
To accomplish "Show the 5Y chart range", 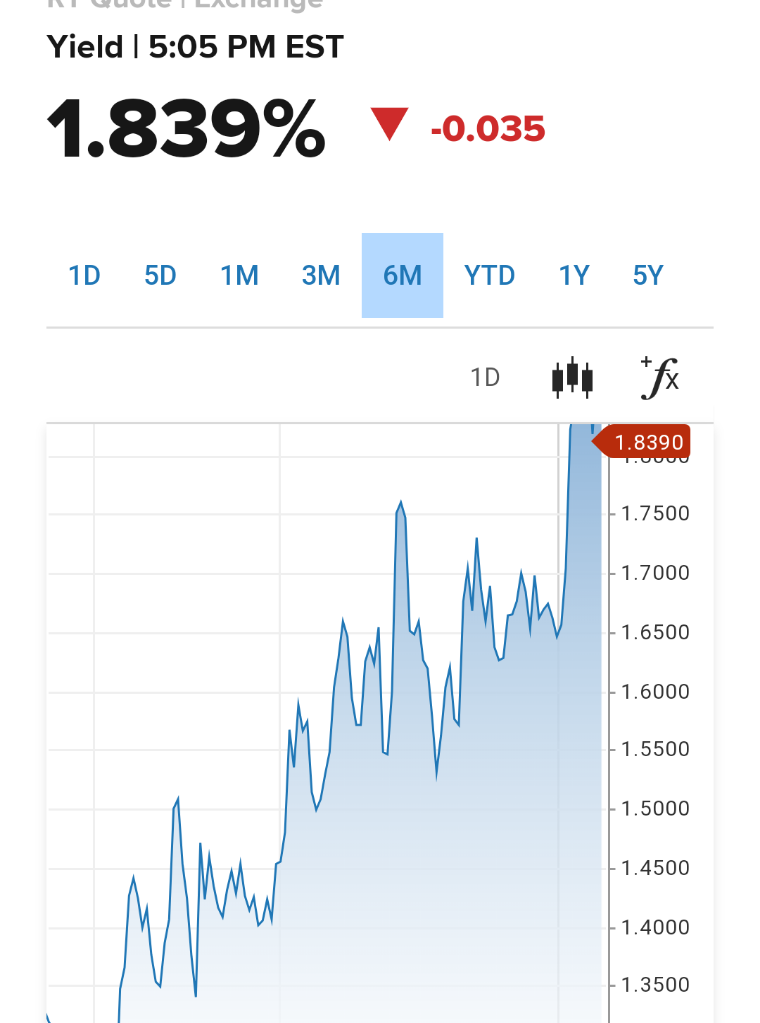I will pos(648,276).
